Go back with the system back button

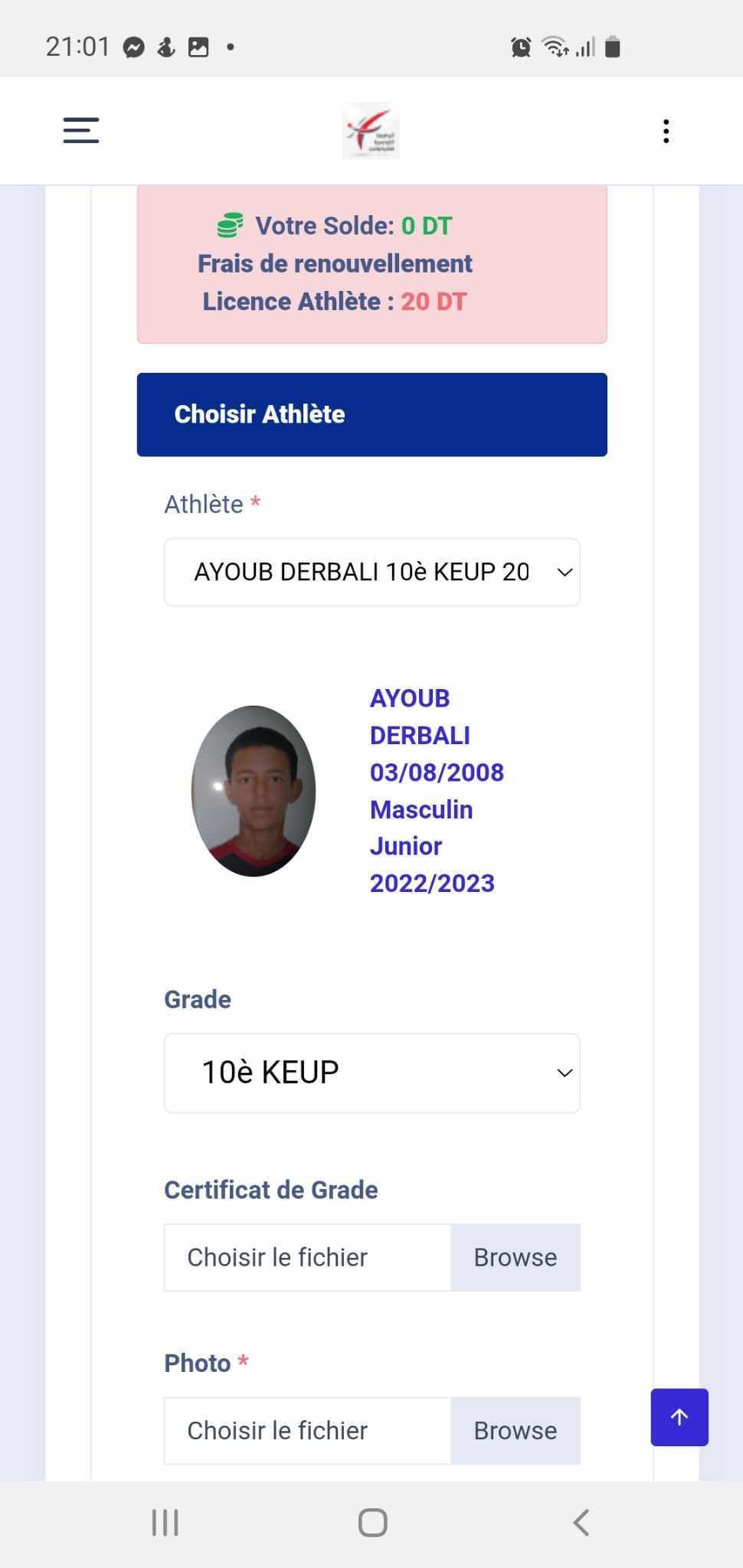[x=581, y=1523]
